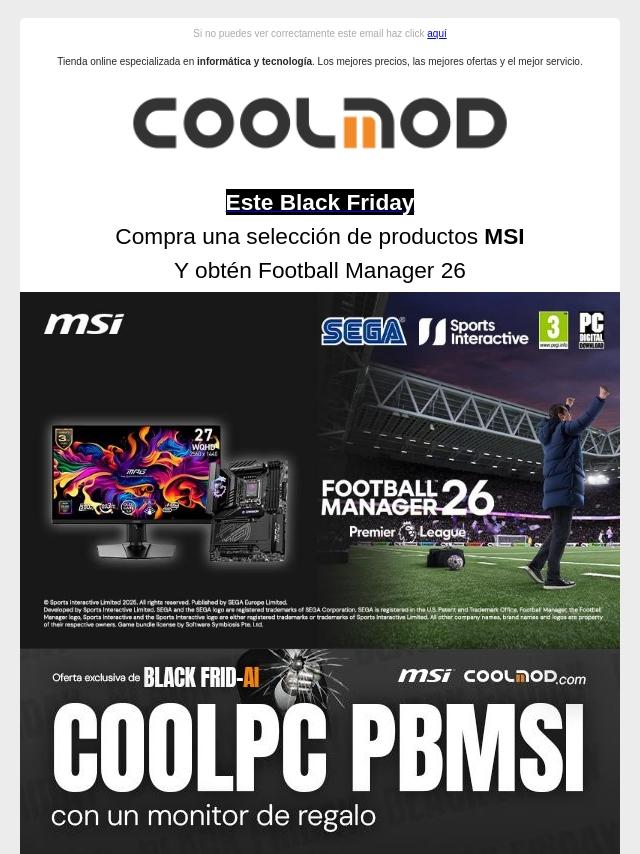Open the COOLPC PBMSI monitor gift banner
640x854 pixels.
pyautogui.click(x=320, y=750)
